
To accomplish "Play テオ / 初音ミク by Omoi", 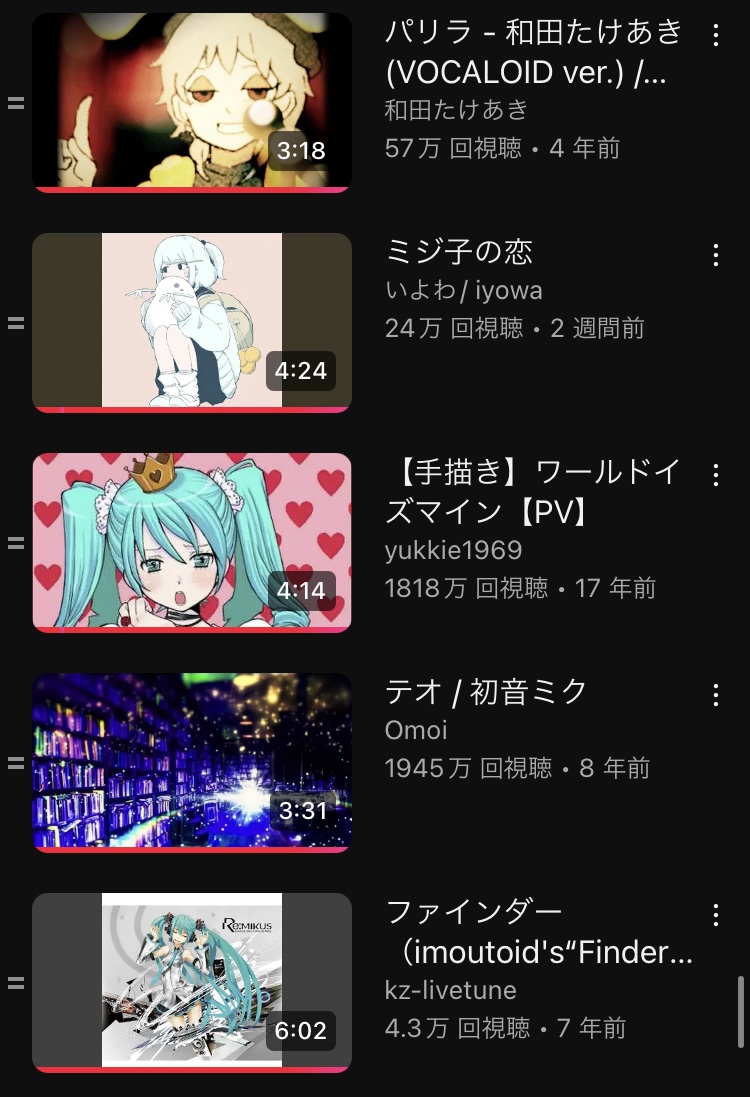I will pos(192,761).
